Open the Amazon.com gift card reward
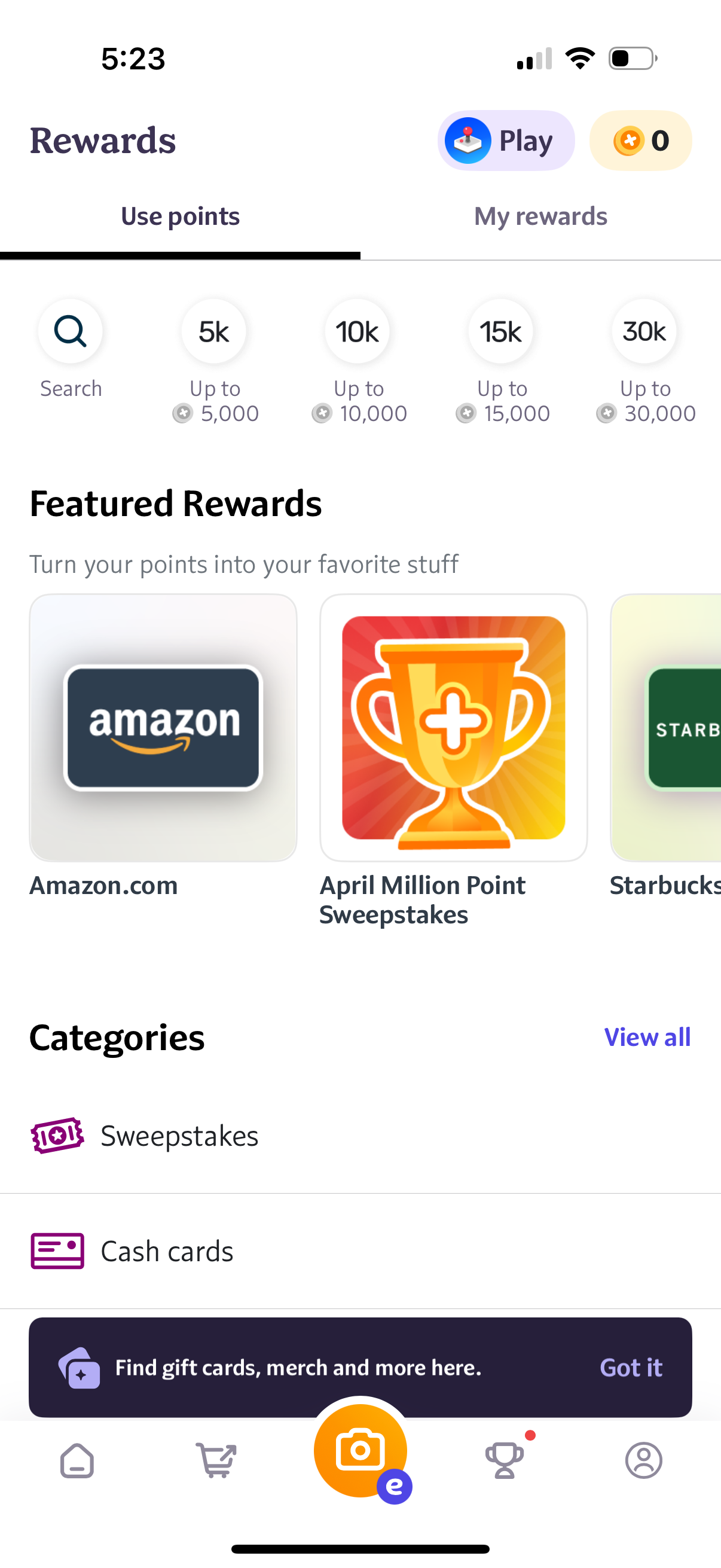 coord(163,727)
